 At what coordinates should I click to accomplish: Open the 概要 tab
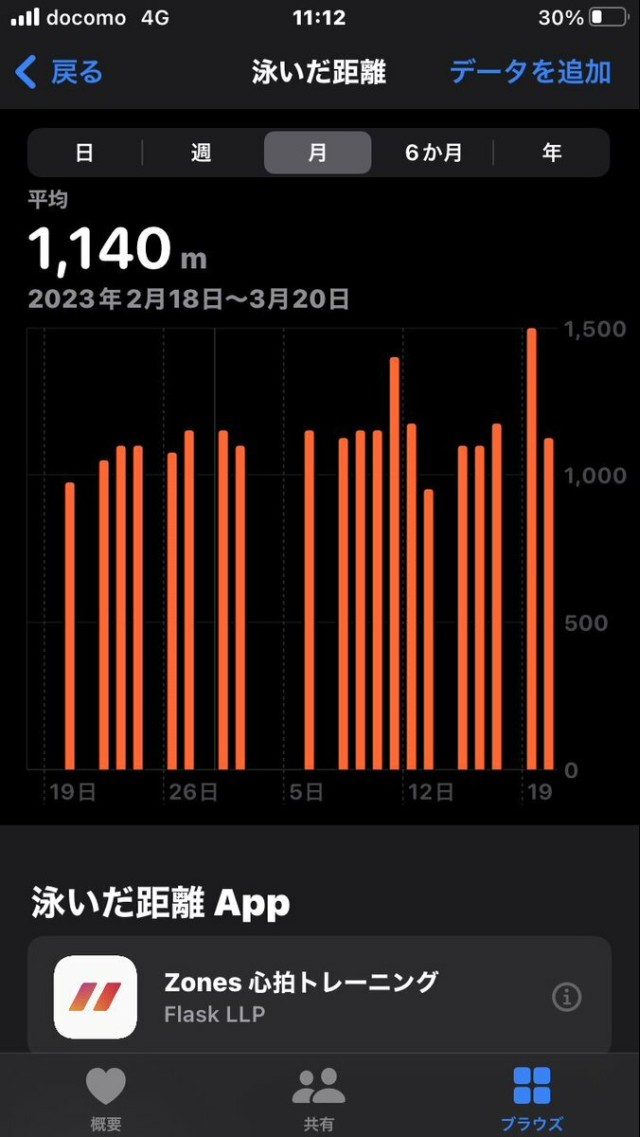[x=106, y=1097]
